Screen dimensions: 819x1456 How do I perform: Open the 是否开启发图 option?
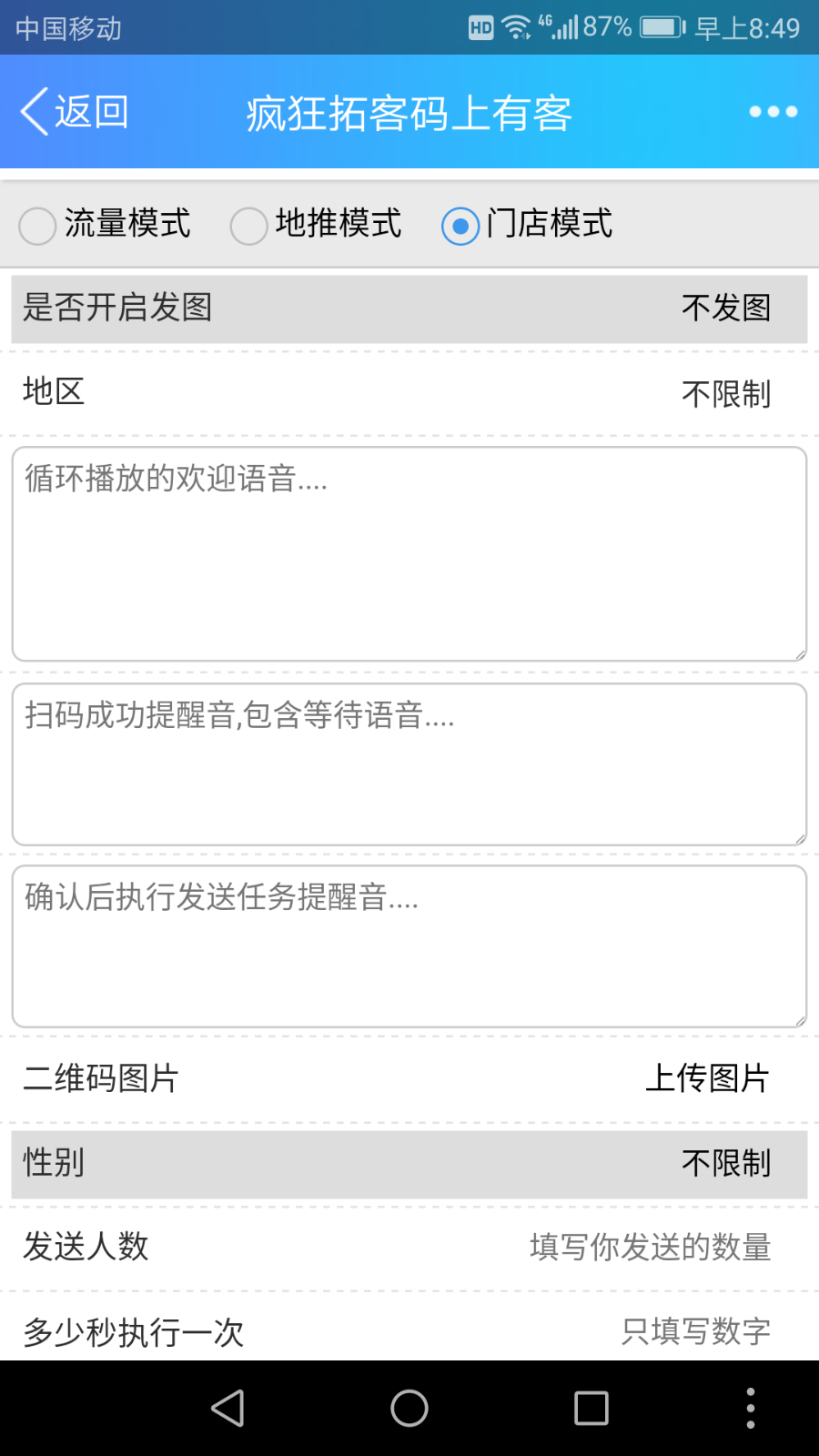409,308
